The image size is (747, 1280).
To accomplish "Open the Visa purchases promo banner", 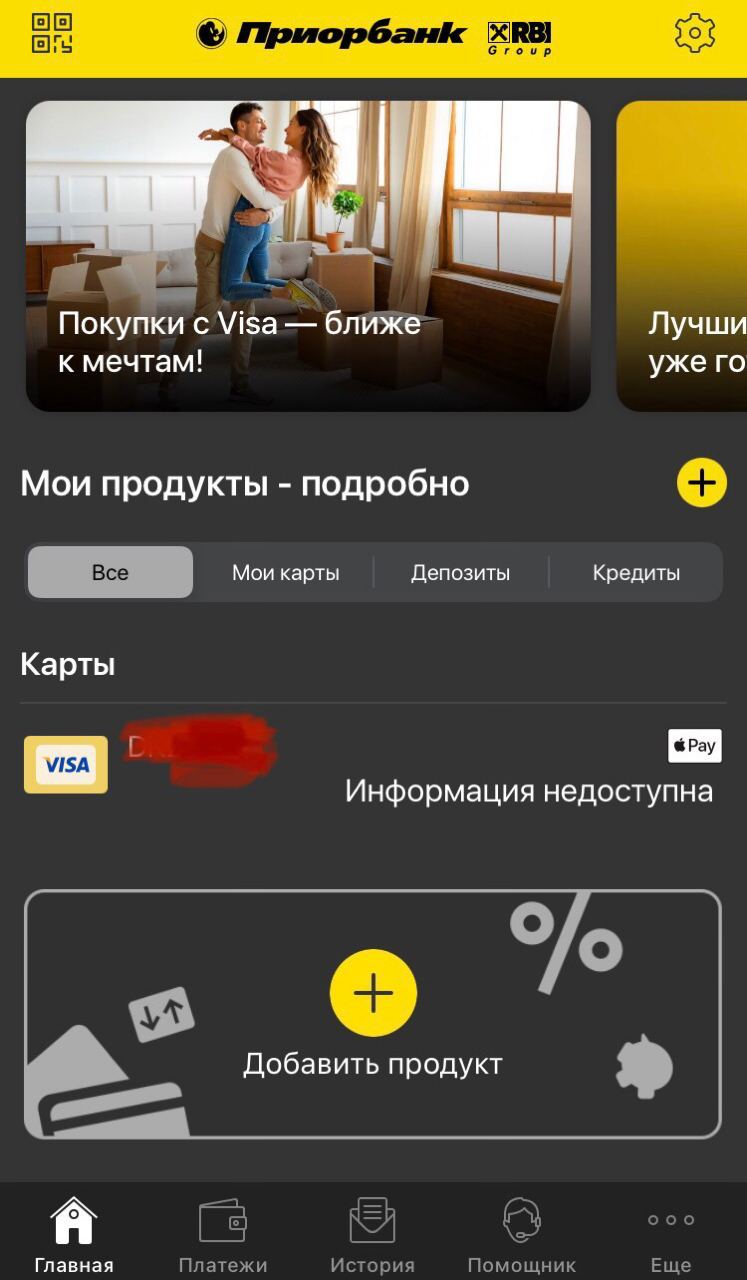I will pyautogui.click(x=308, y=256).
